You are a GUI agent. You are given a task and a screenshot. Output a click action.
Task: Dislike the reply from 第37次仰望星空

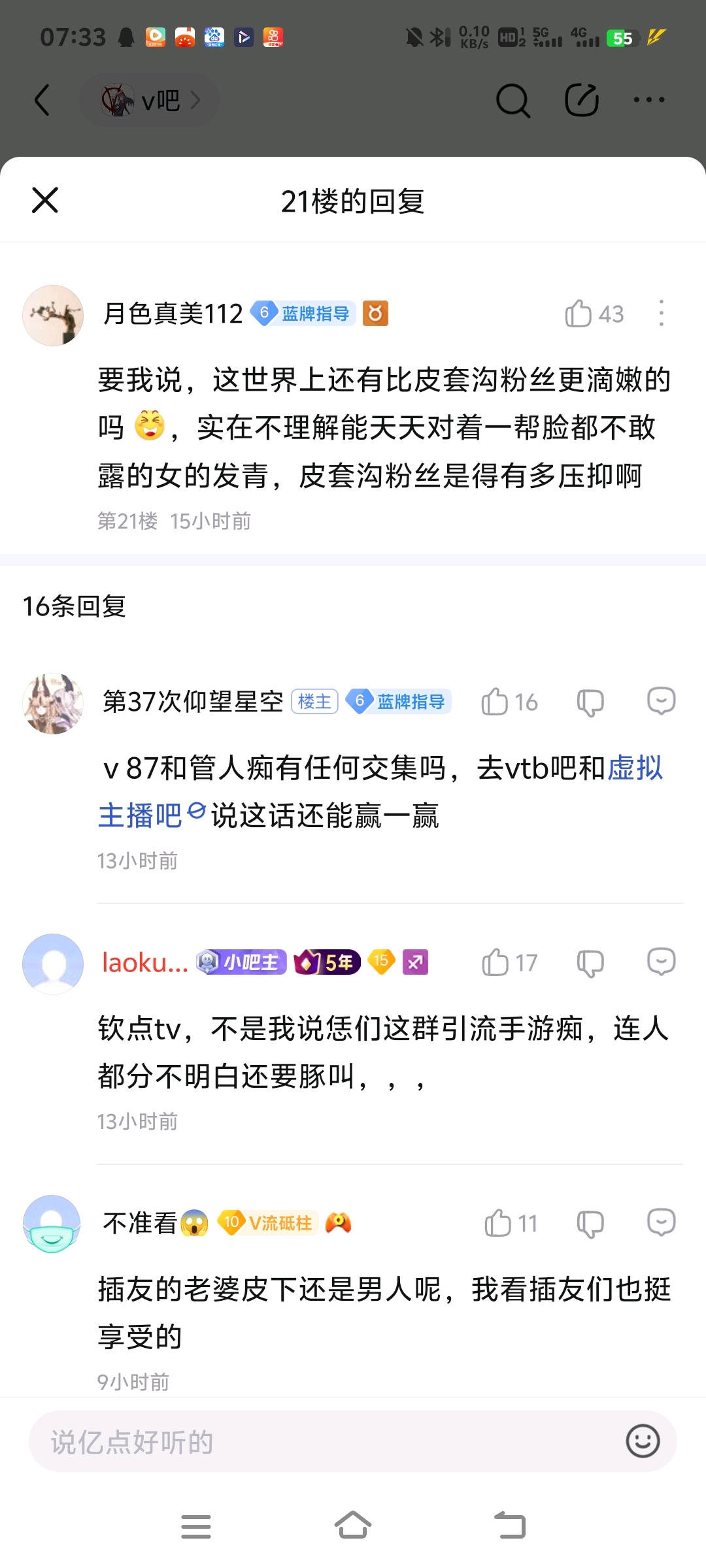click(590, 702)
